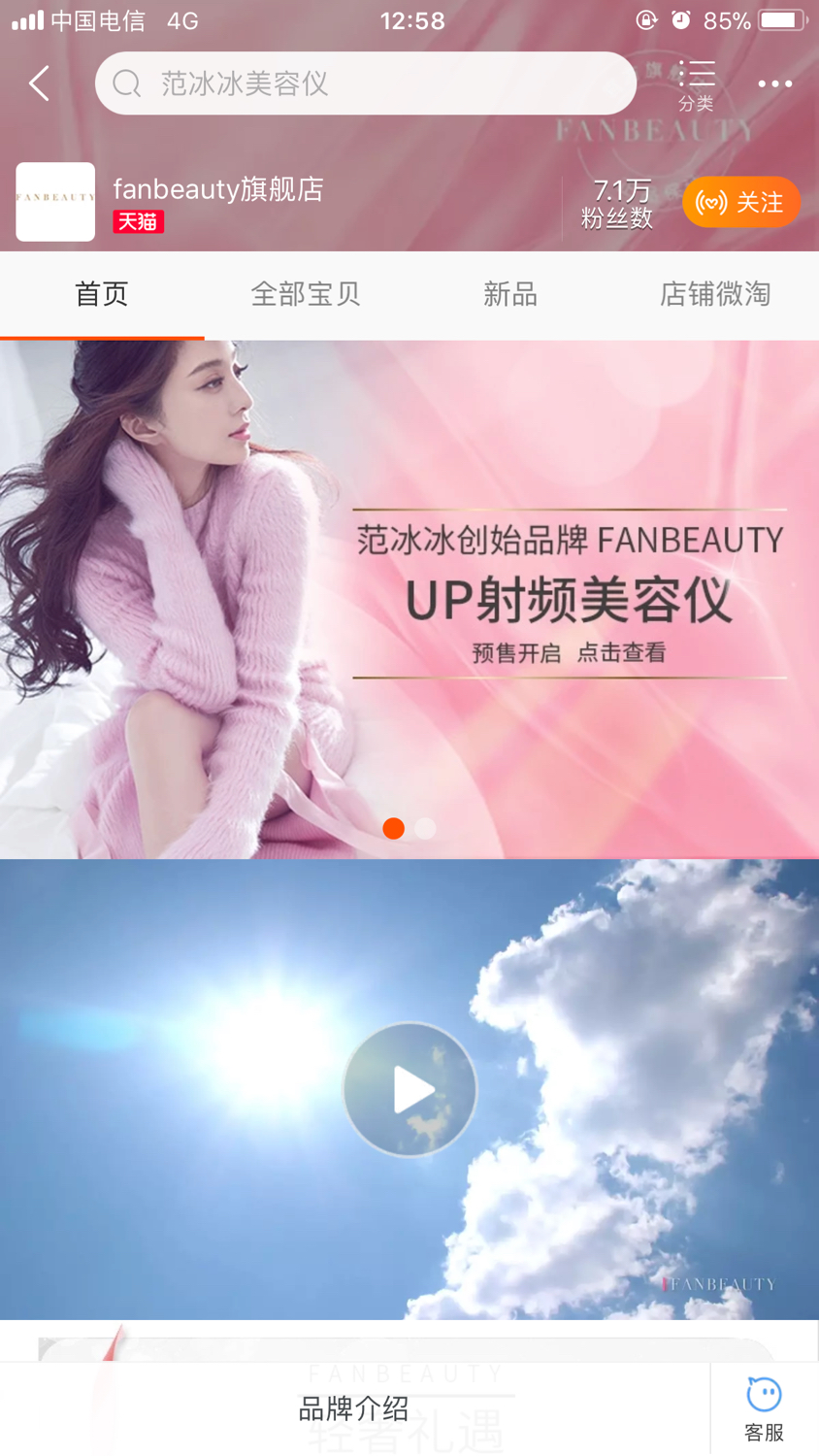Screen dimensions: 819x1456
Task: Switch to the 新品 tab
Action: [510, 294]
